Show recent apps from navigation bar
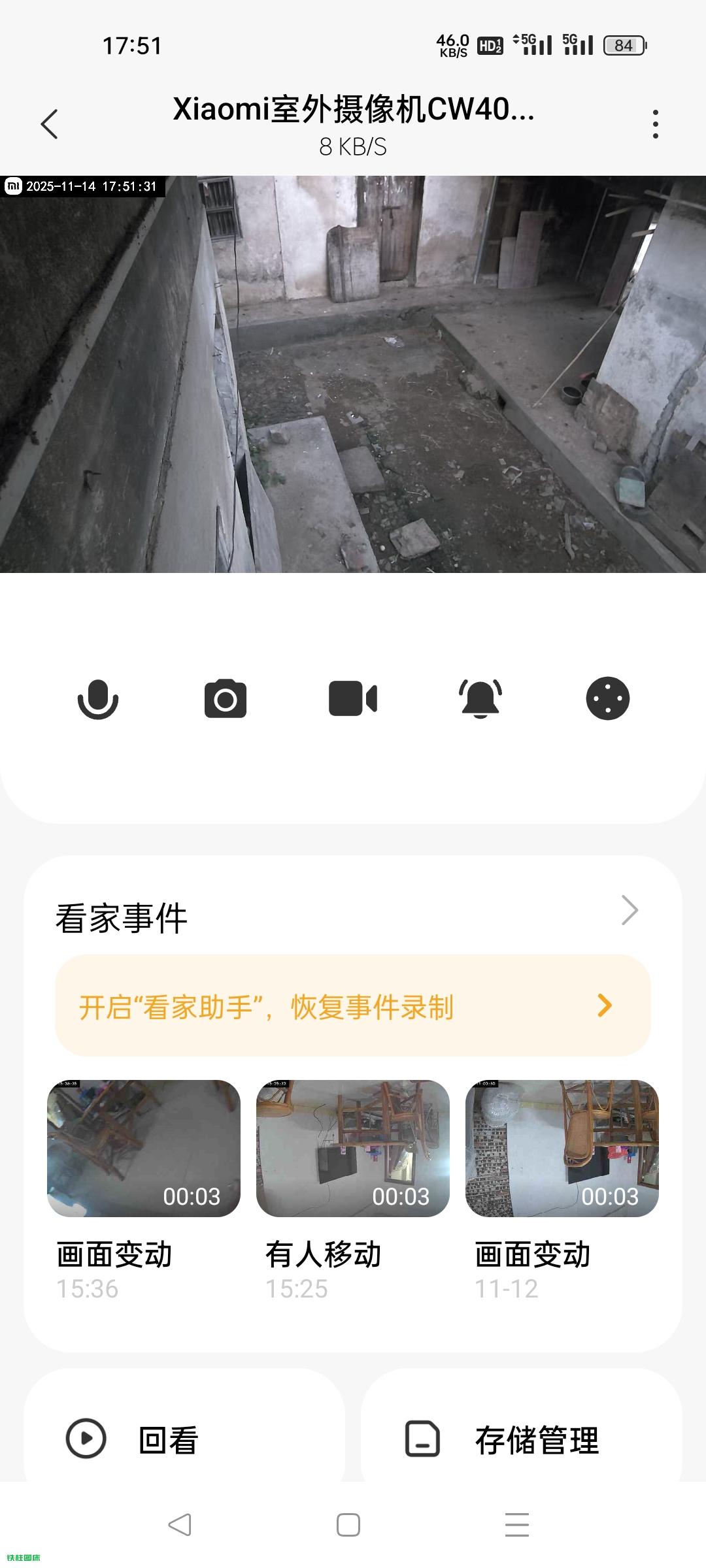 coord(517,1525)
